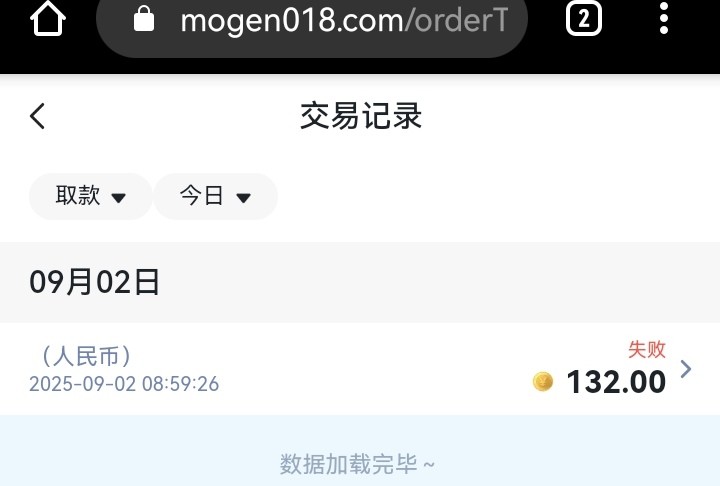Open the 今日 date filter dropdown

(214, 196)
